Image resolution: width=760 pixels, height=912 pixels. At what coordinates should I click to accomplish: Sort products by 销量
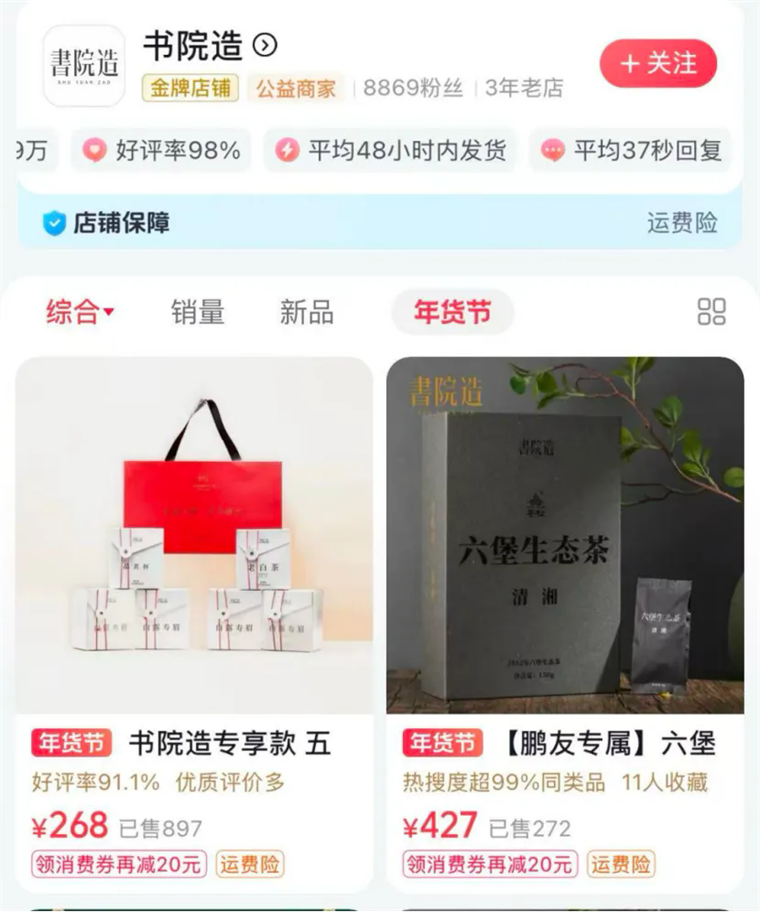pos(197,312)
